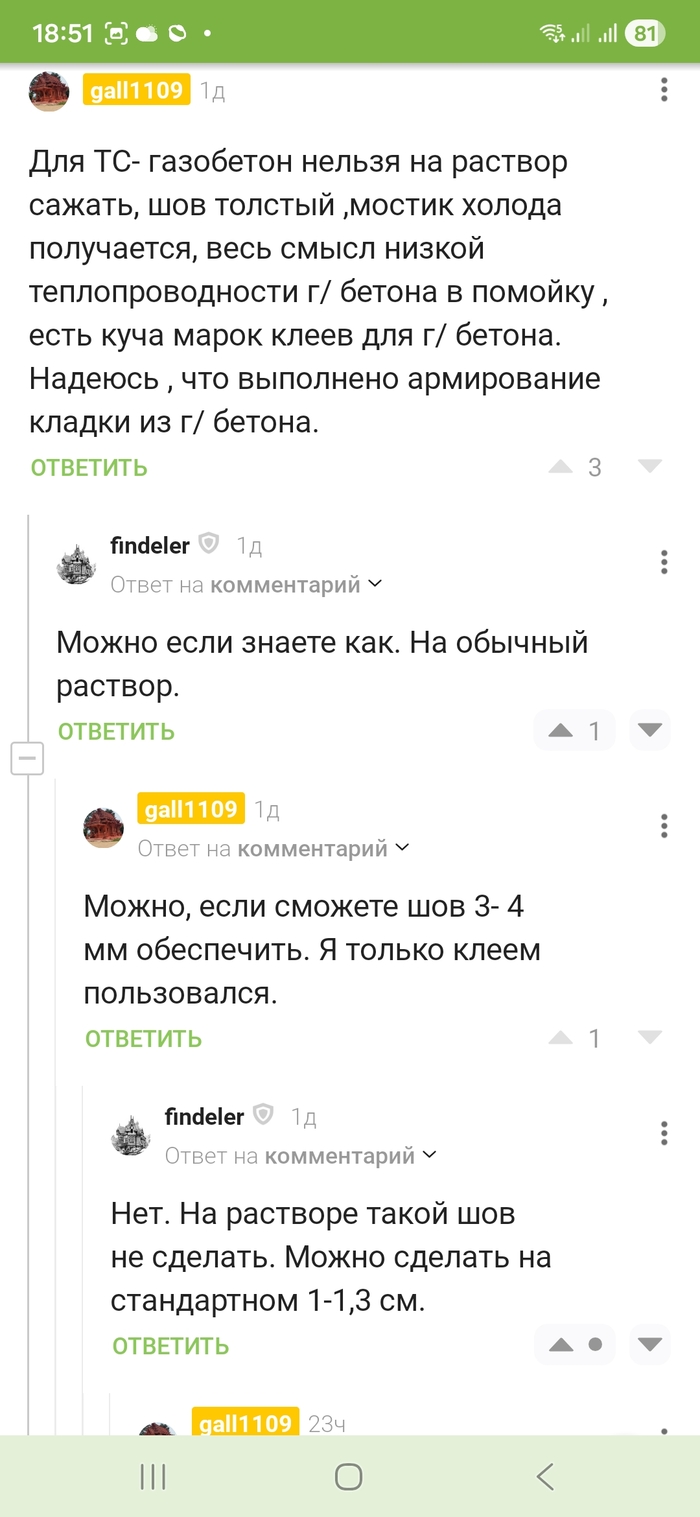Reply to the comment about газобетон на раствор

pyautogui.click(x=89, y=467)
